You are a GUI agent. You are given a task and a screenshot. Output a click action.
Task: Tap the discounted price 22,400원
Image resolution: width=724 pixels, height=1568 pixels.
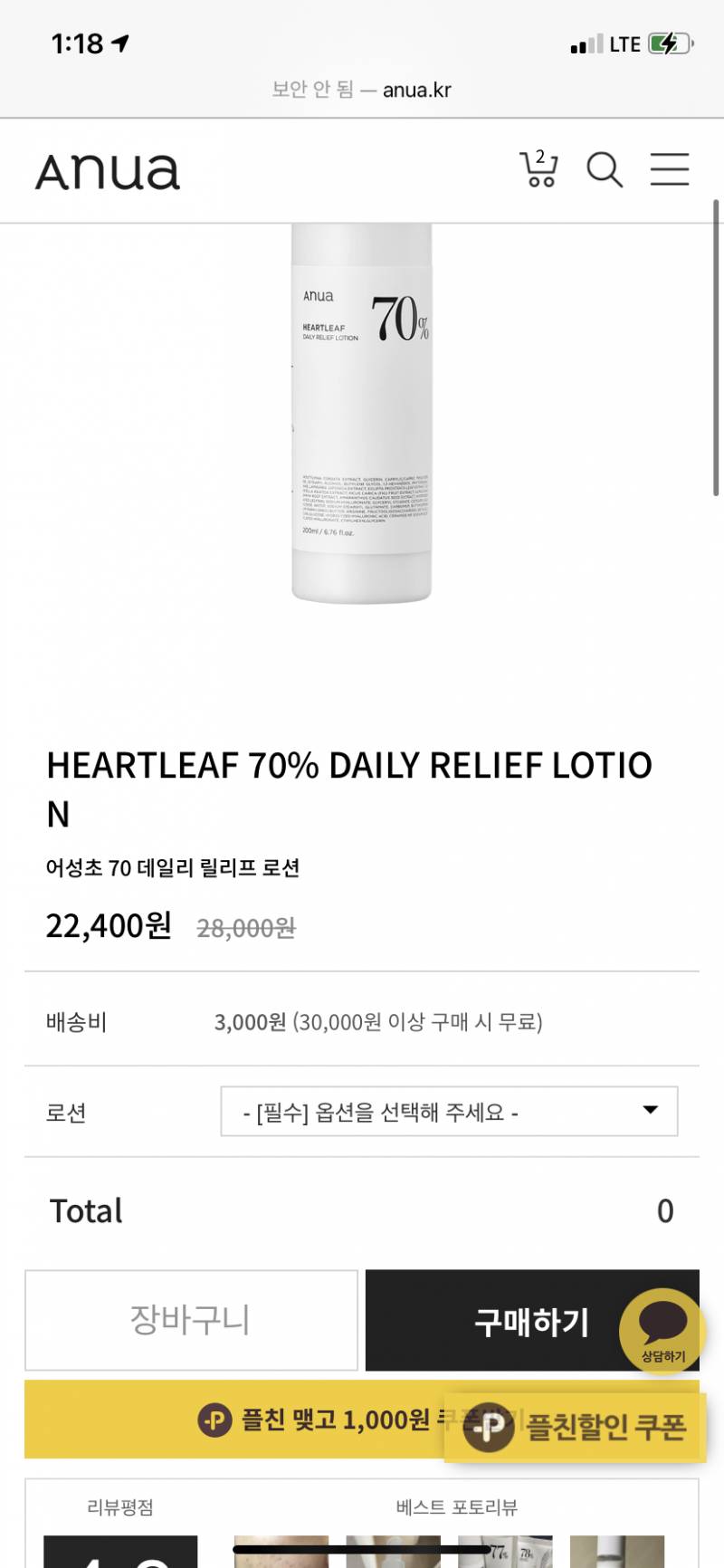click(110, 924)
